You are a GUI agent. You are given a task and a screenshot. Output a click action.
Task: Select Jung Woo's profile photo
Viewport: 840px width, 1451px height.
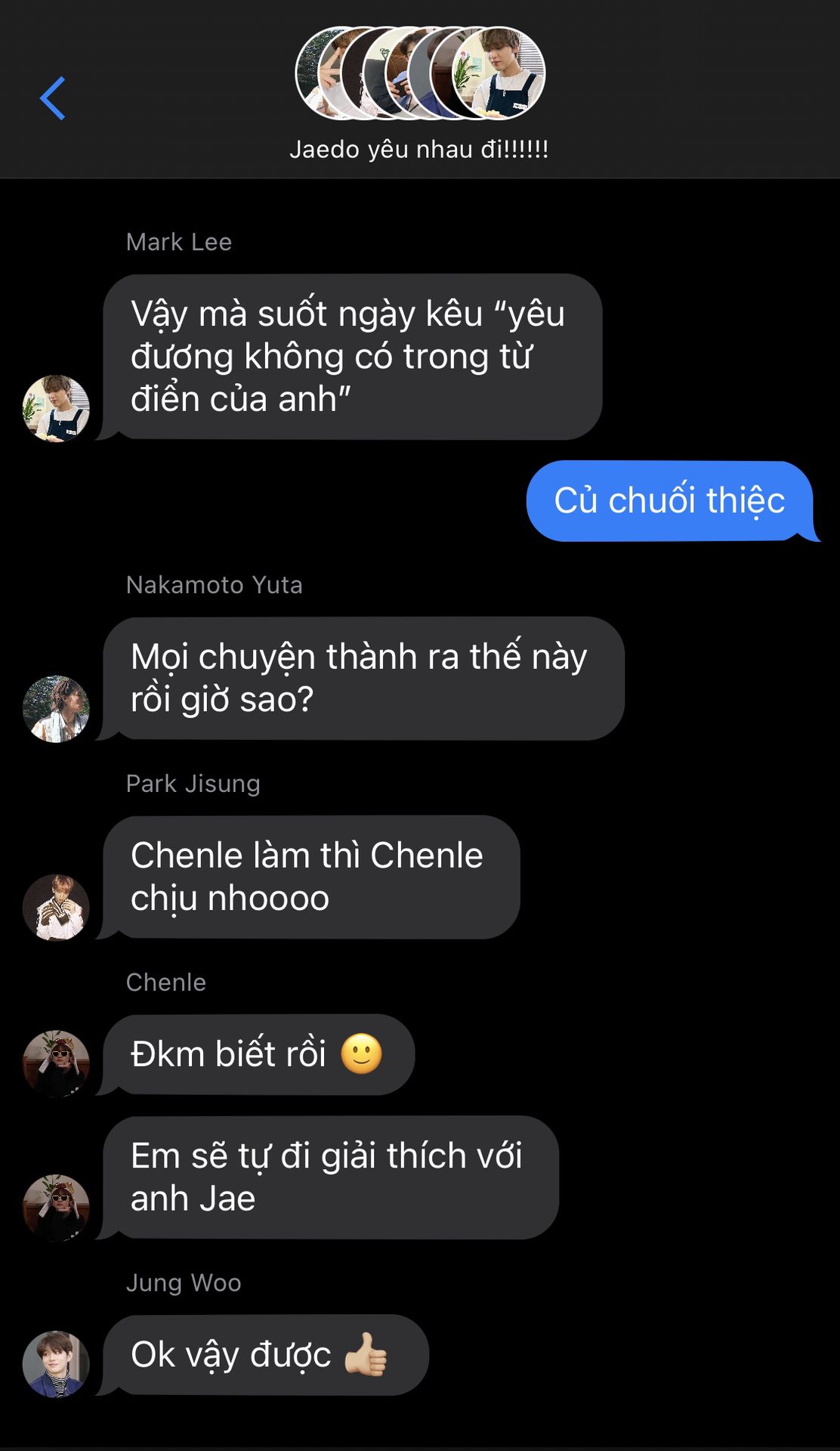click(56, 1364)
